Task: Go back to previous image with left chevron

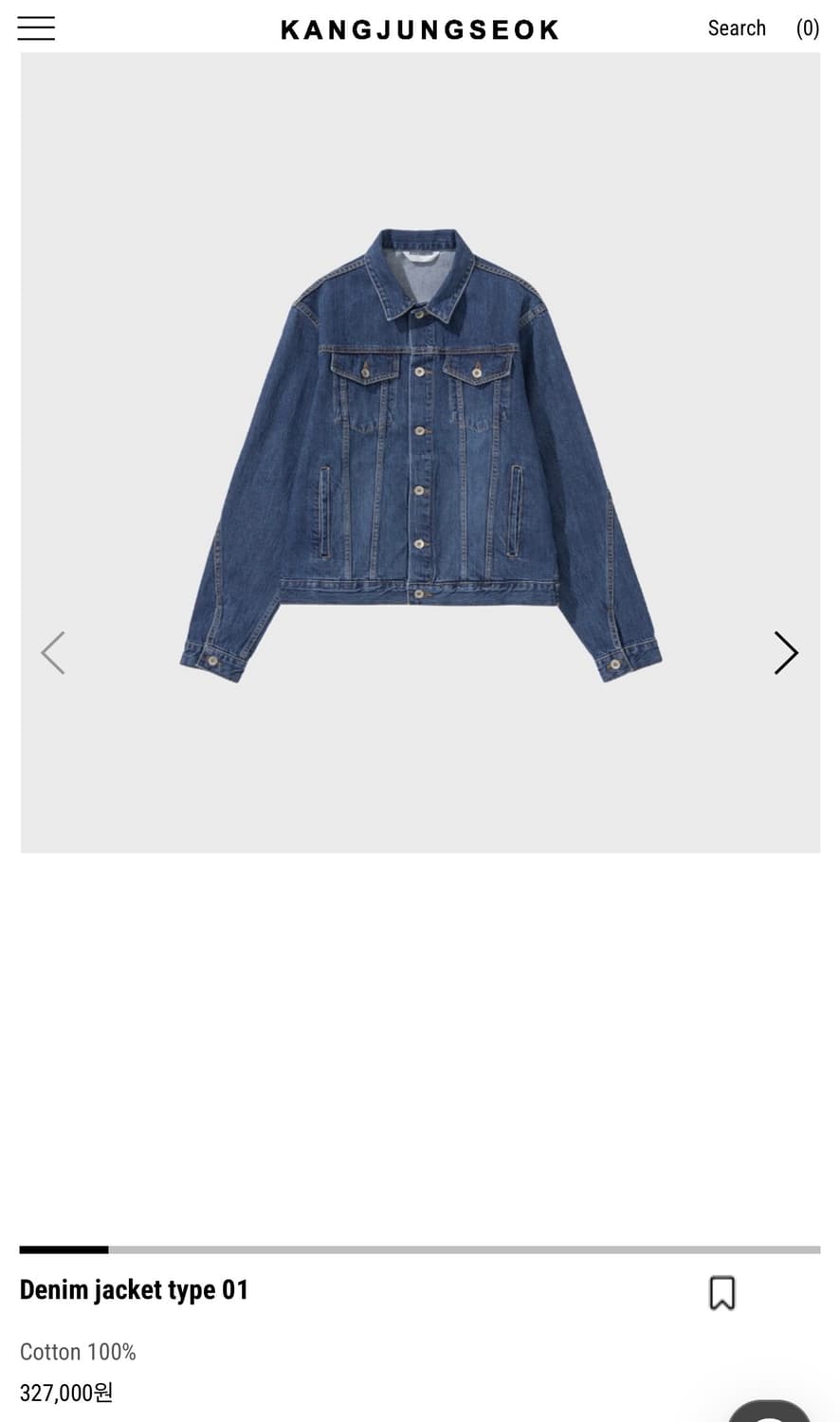Action: pyautogui.click(x=53, y=652)
